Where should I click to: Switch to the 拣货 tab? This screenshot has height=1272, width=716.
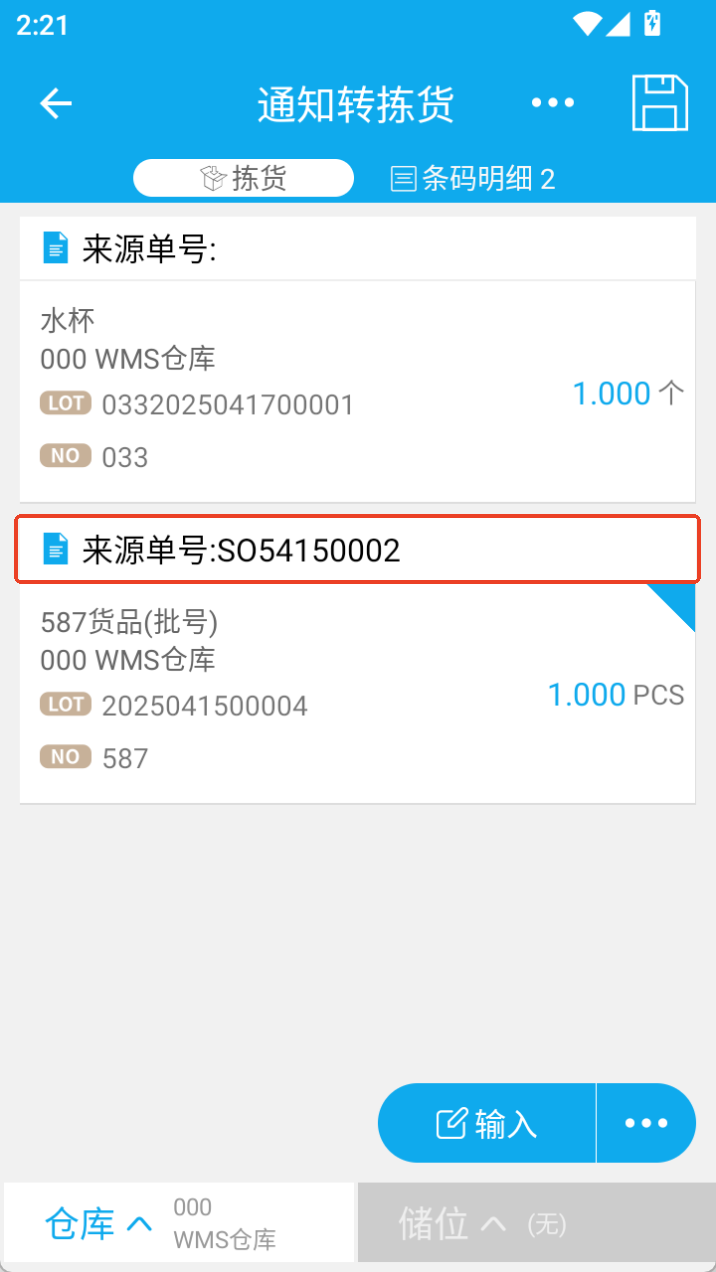click(244, 178)
